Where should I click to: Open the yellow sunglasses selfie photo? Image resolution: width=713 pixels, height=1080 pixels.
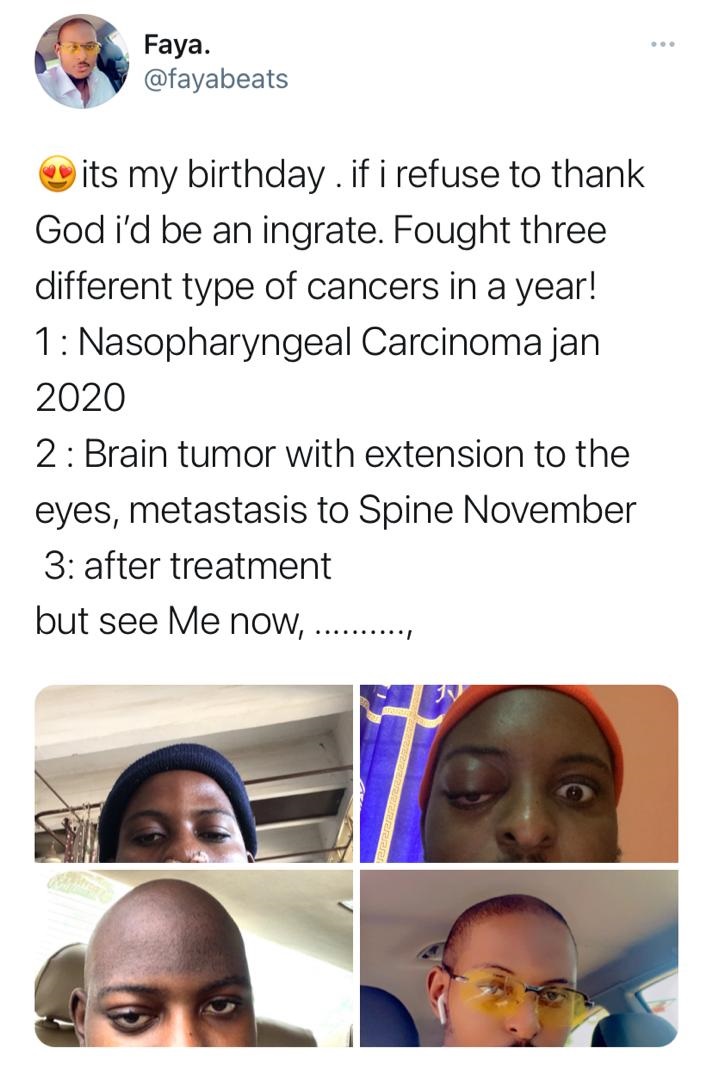tap(519, 958)
